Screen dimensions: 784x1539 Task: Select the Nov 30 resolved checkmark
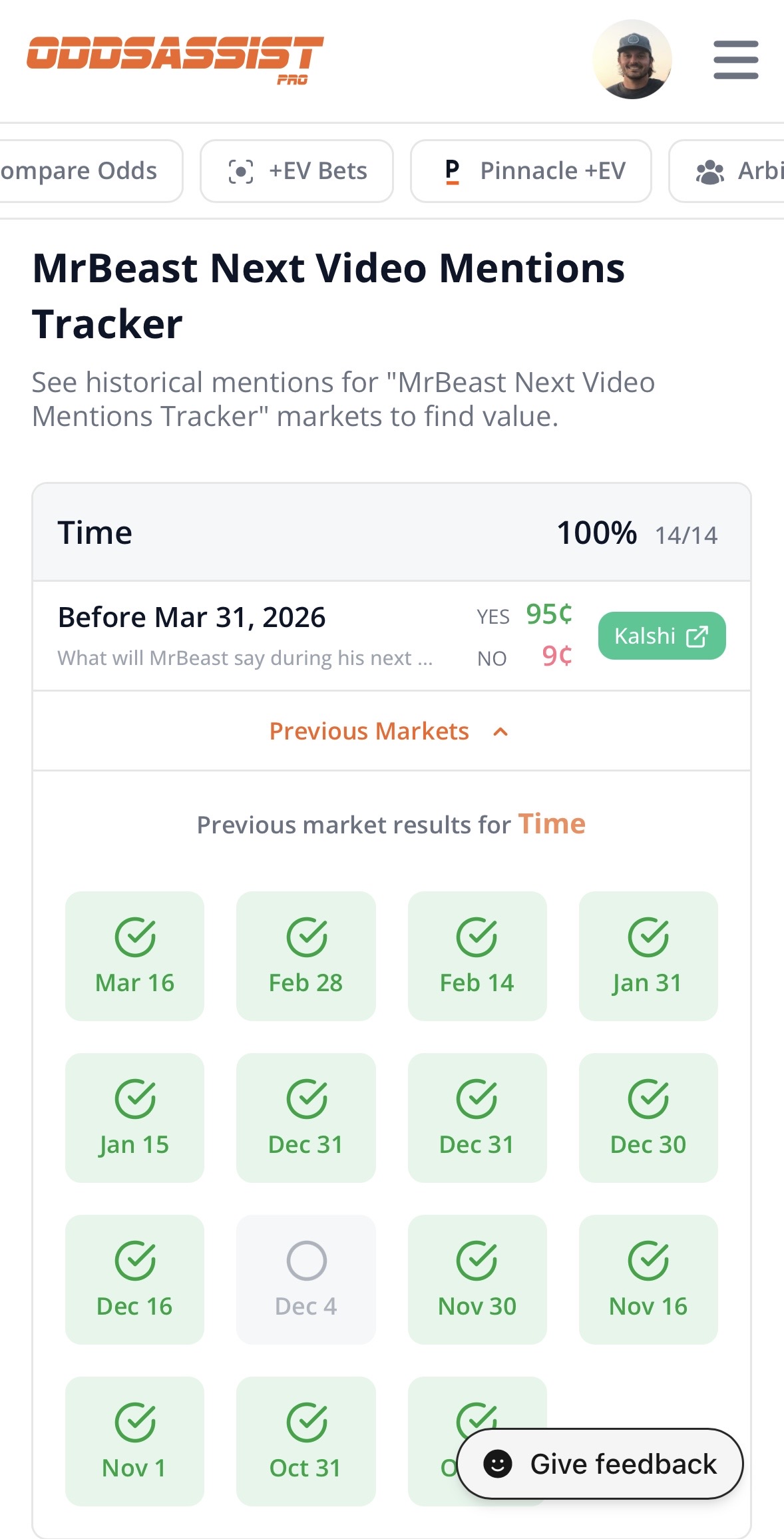pyautogui.click(x=477, y=1260)
